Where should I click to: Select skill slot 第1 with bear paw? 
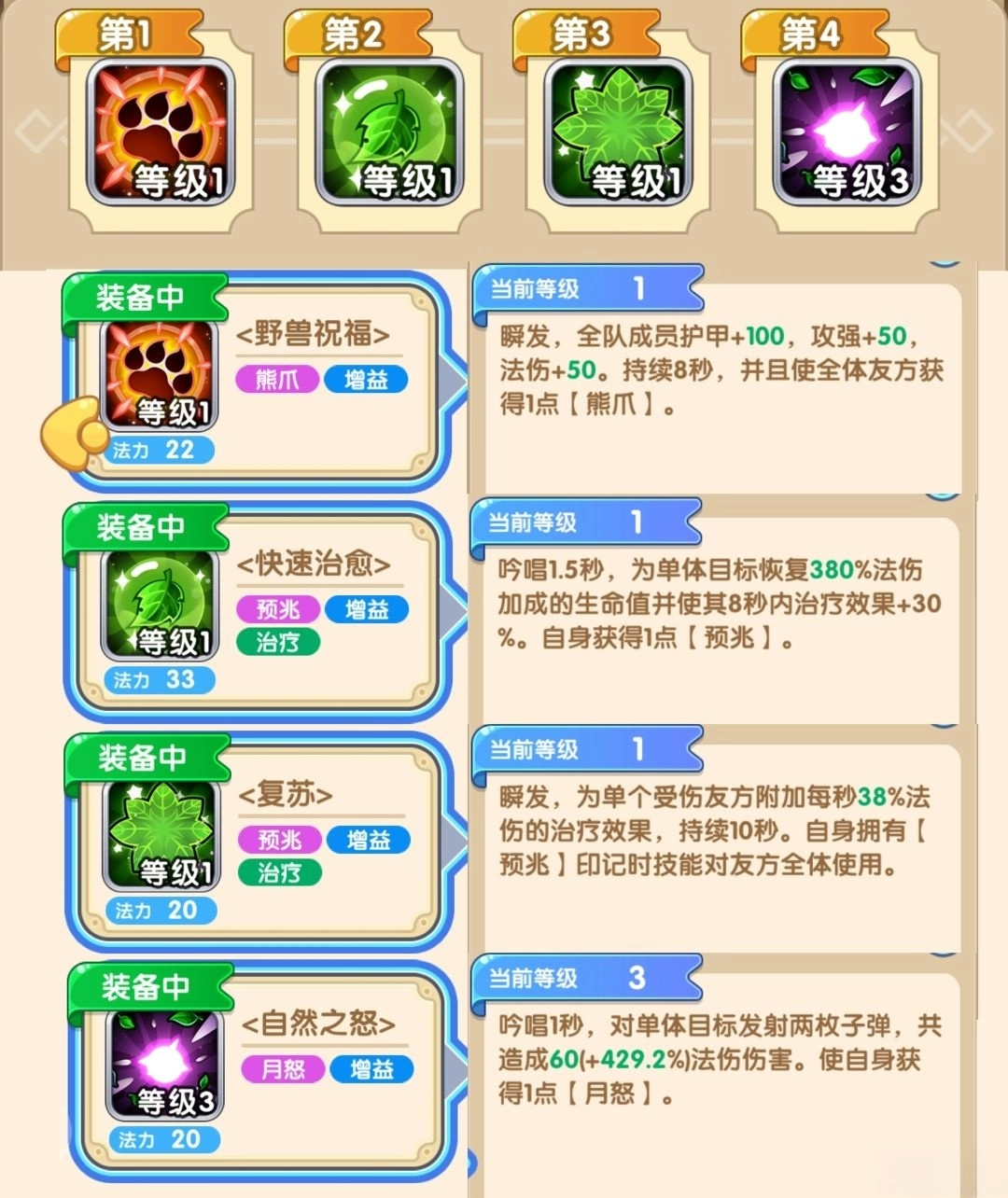pos(161,132)
